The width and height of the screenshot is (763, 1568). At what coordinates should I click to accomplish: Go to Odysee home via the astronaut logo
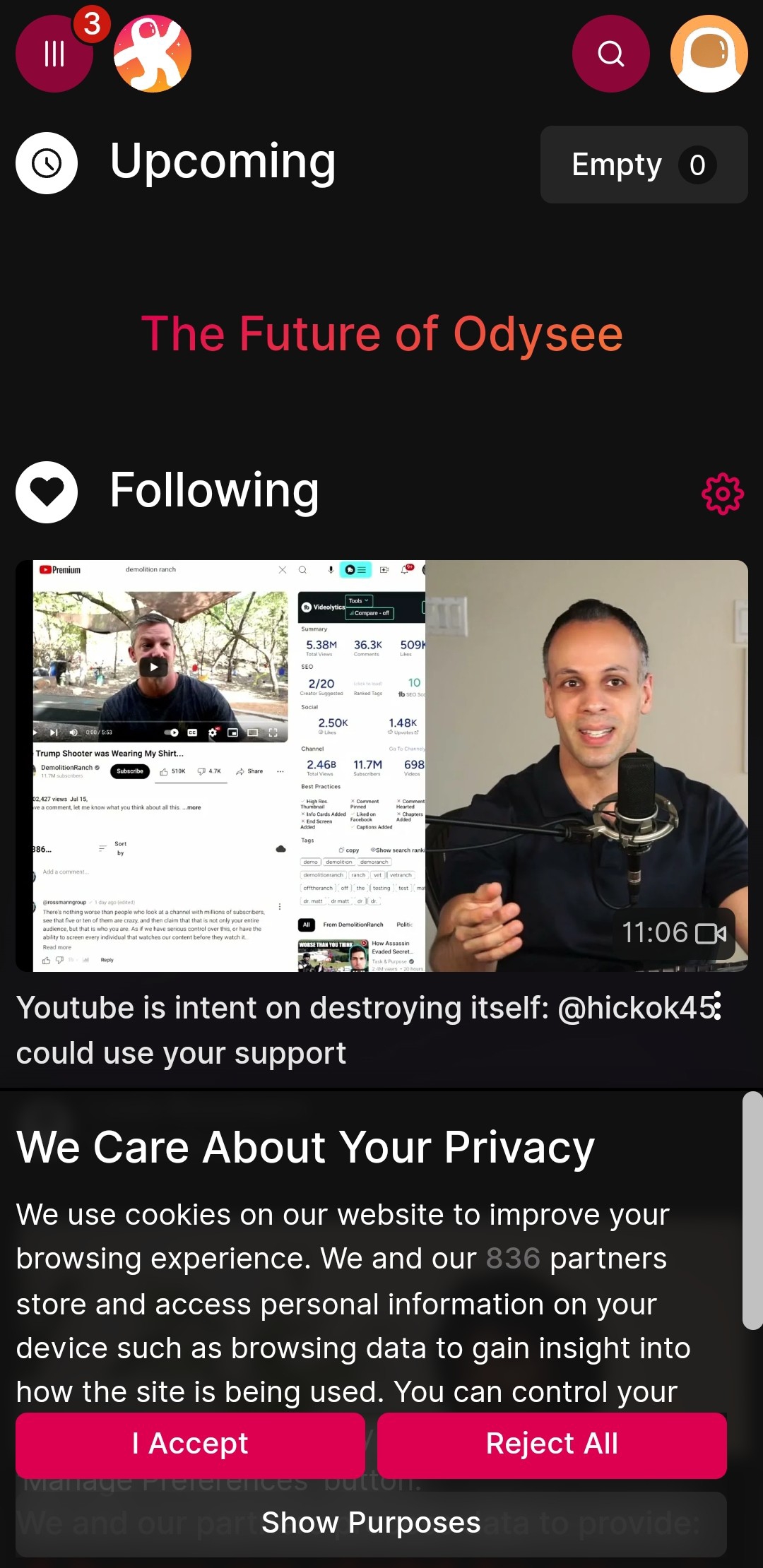(153, 54)
